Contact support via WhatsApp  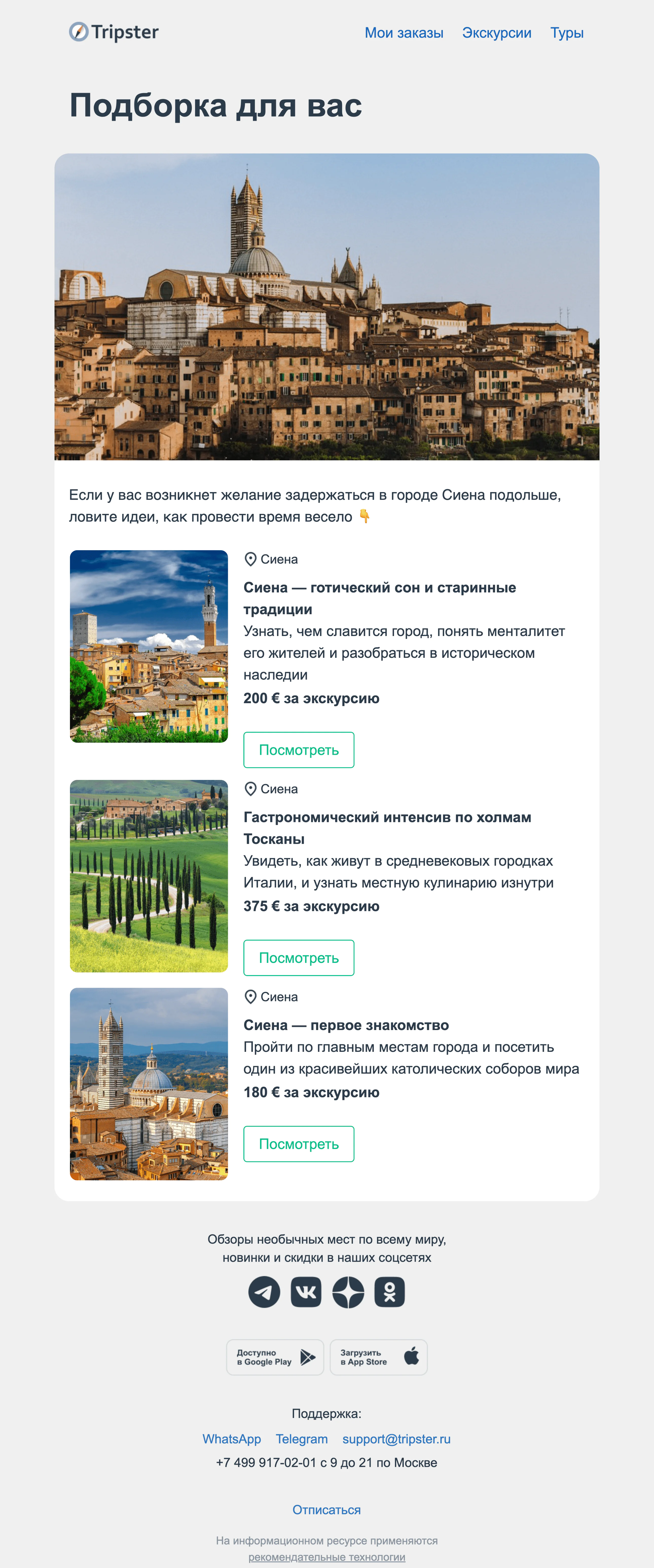(231, 1439)
